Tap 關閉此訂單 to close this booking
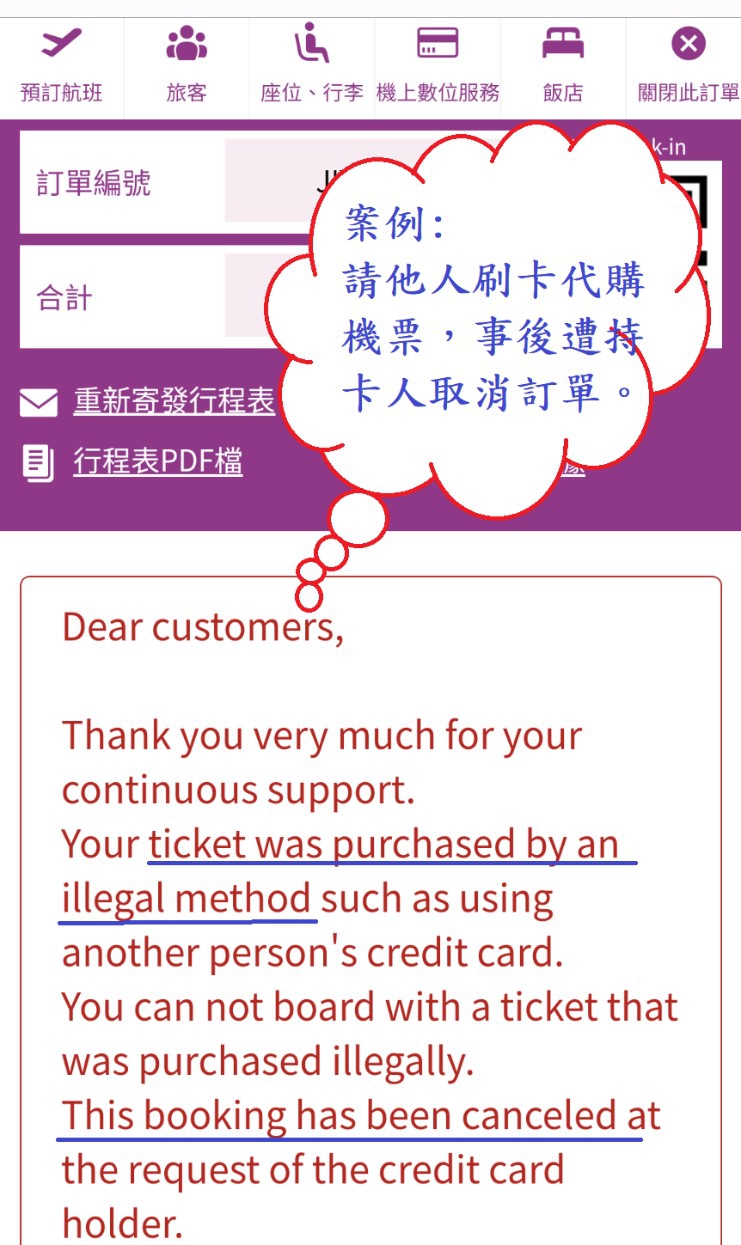Image resolution: width=741 pixels, height=1245 pixels. tap(688, 68)
